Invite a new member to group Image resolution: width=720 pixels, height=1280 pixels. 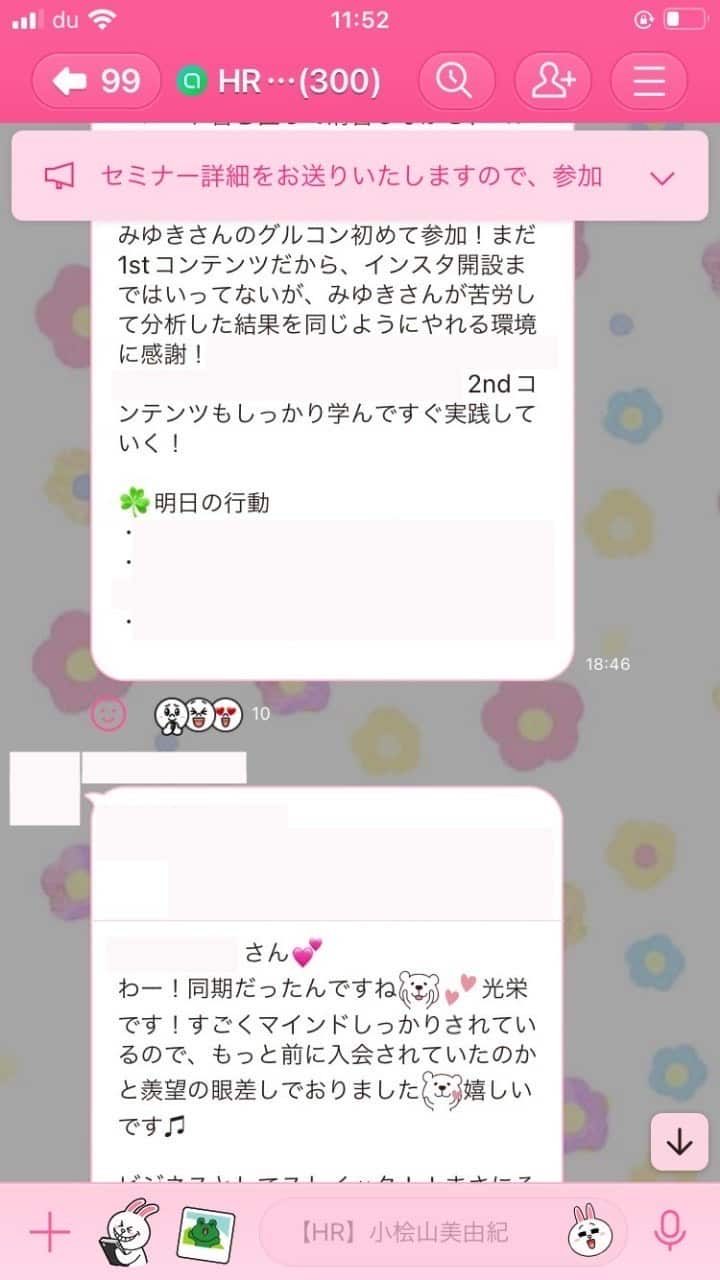click(x=552, y=81)
